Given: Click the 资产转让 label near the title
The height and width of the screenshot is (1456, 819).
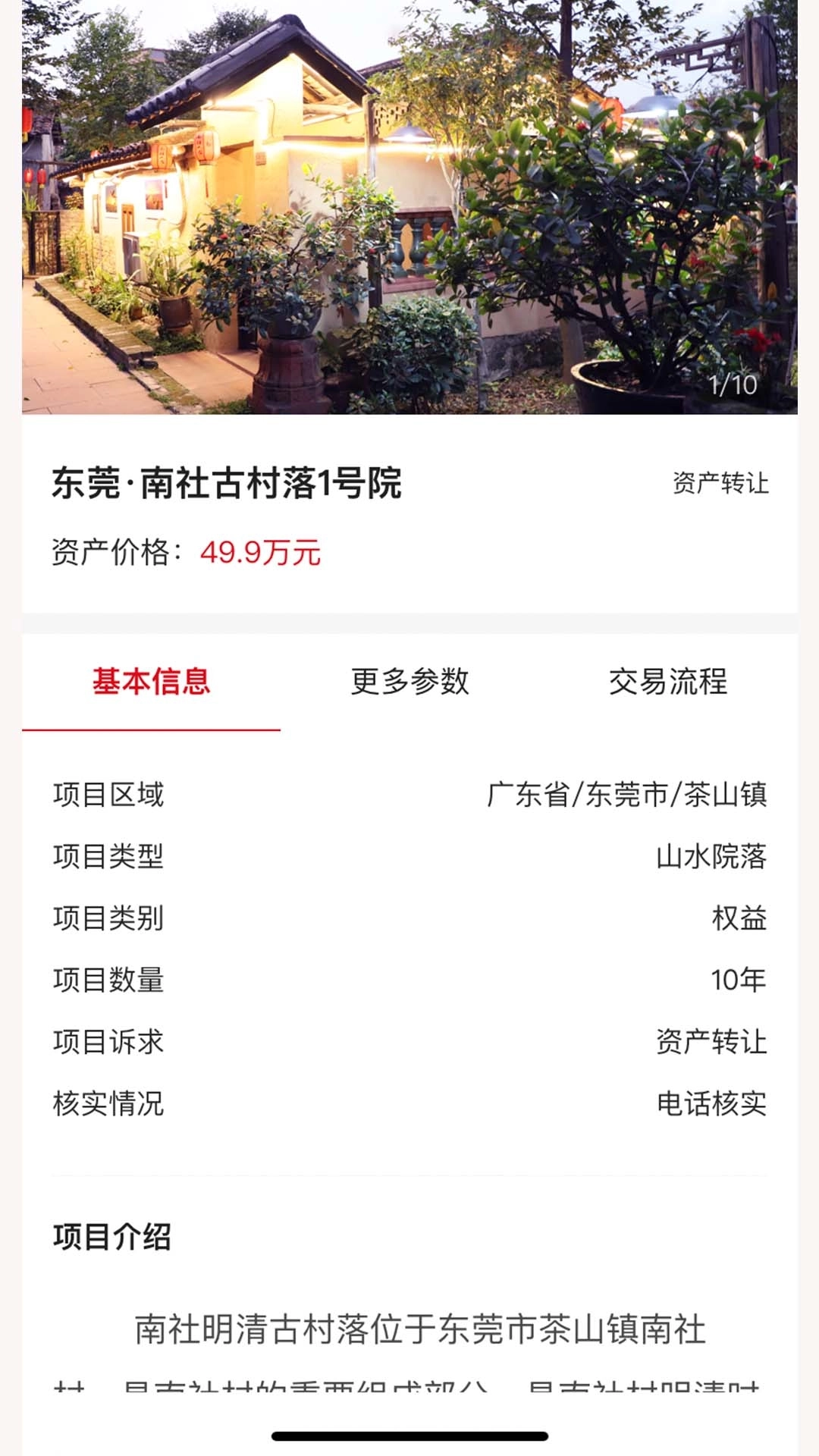Looking at the screenshot, I should (x=720, y=484).
